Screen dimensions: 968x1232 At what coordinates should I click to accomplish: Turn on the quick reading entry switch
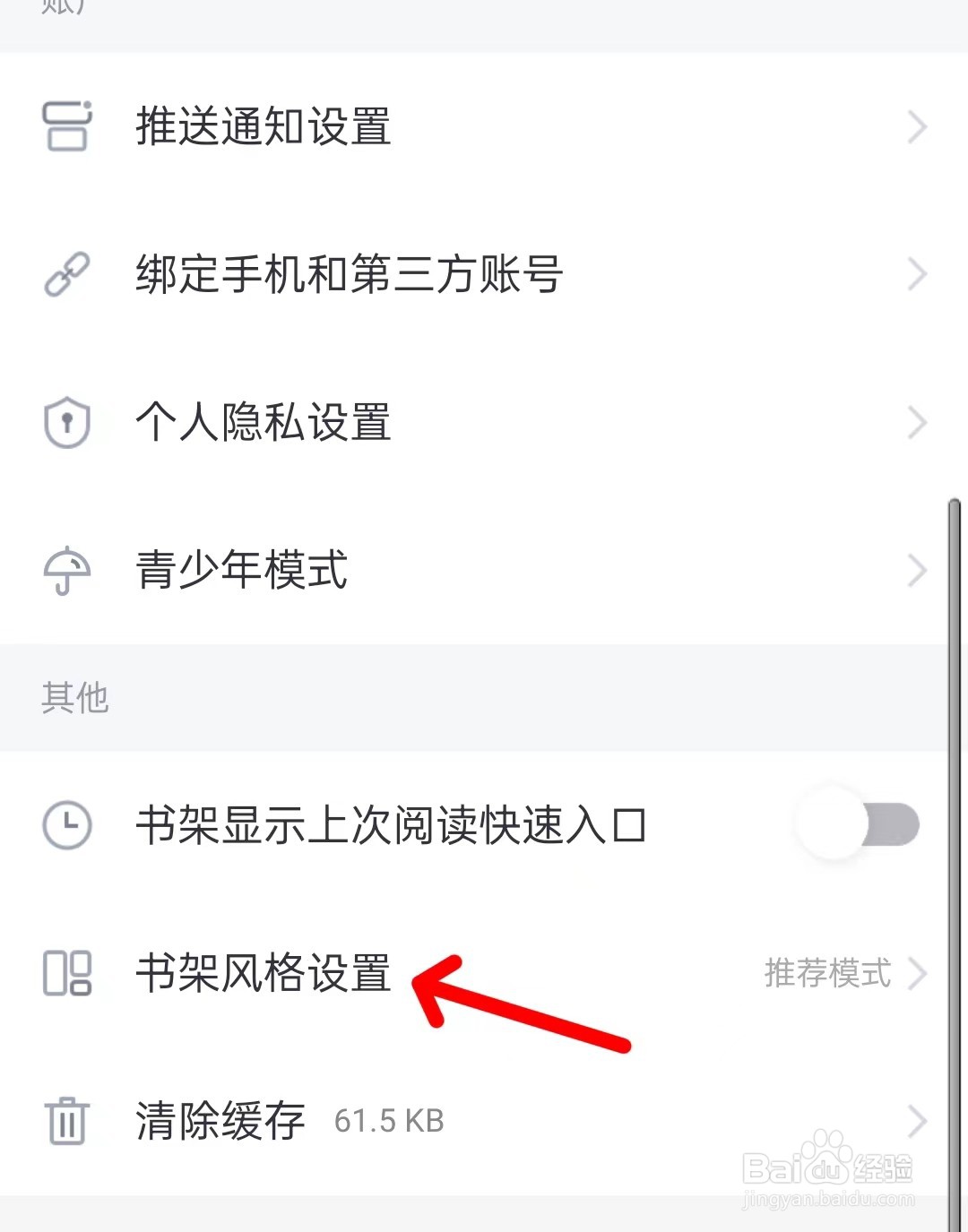click(x=858, y=825)
